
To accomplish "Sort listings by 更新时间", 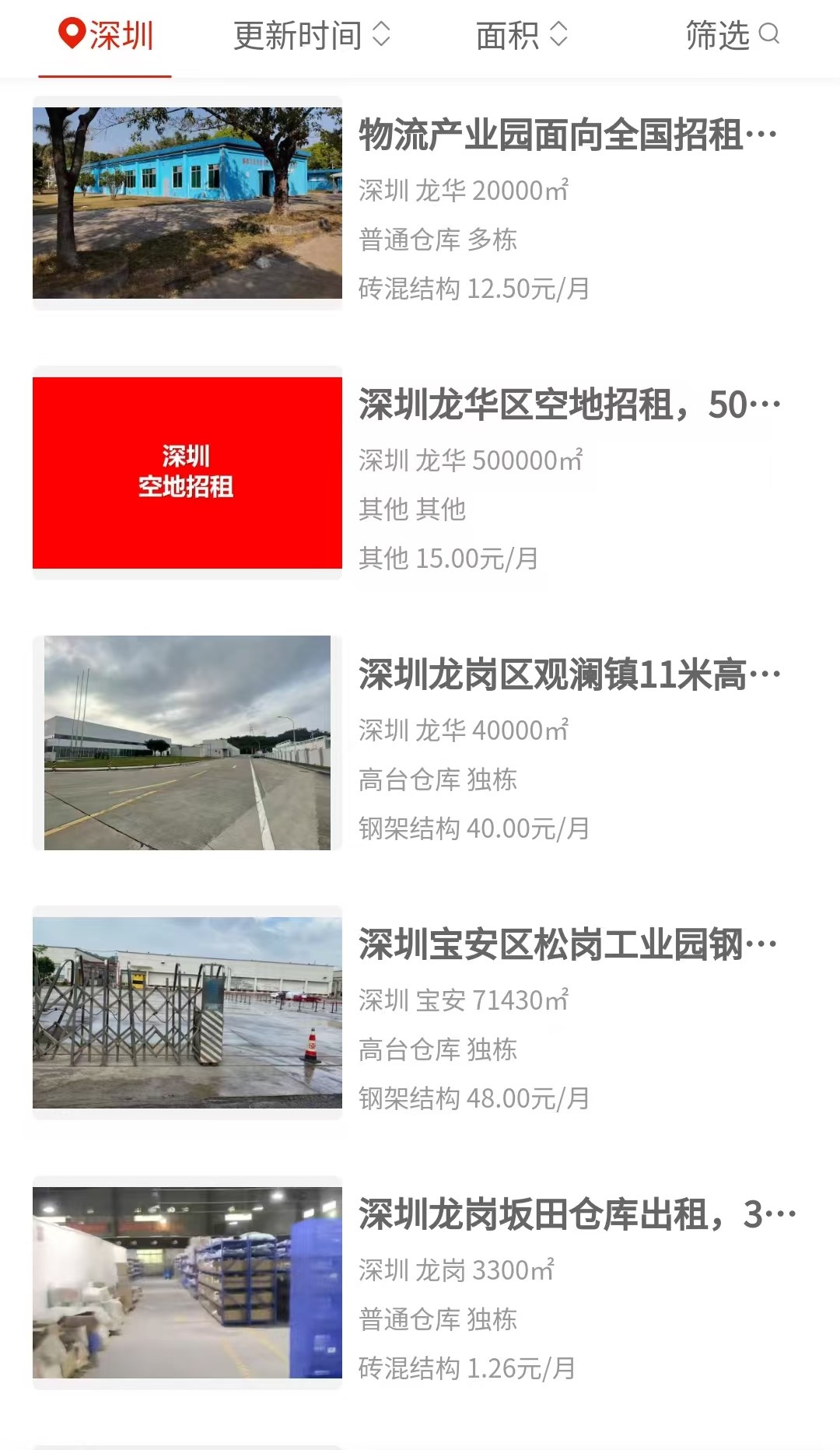I will tap(312, 36).
